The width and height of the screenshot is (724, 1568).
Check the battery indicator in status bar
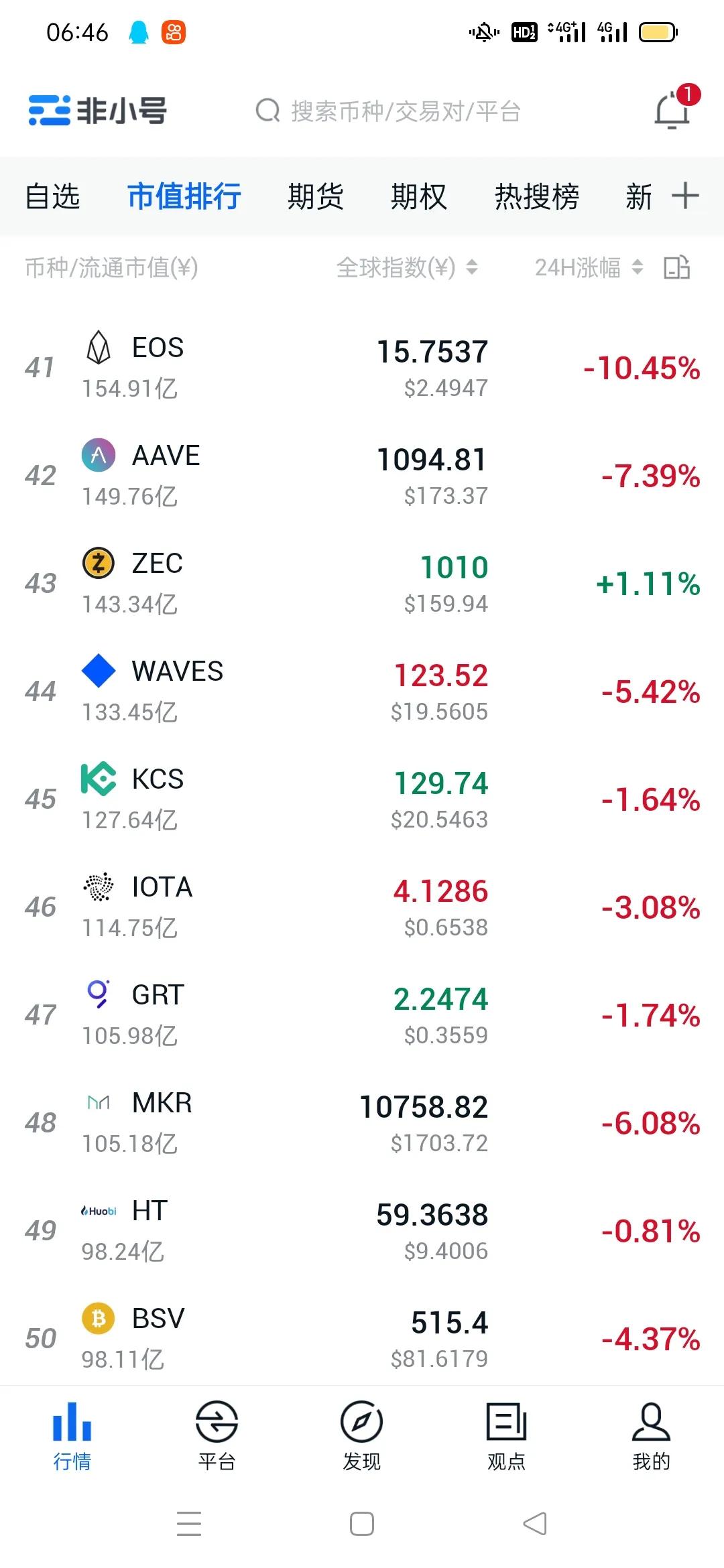tap(656, 30)
